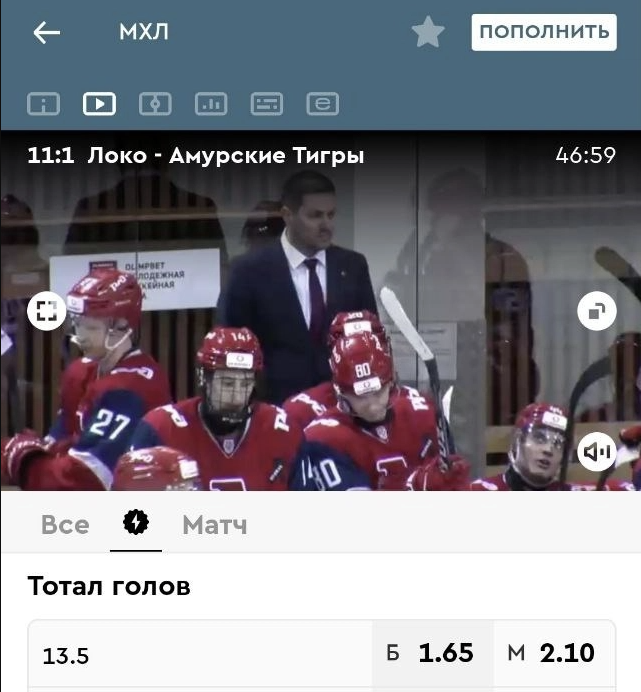Expand video to fullscreen
This screenshot has width=641, height=692.
(45, 311)
